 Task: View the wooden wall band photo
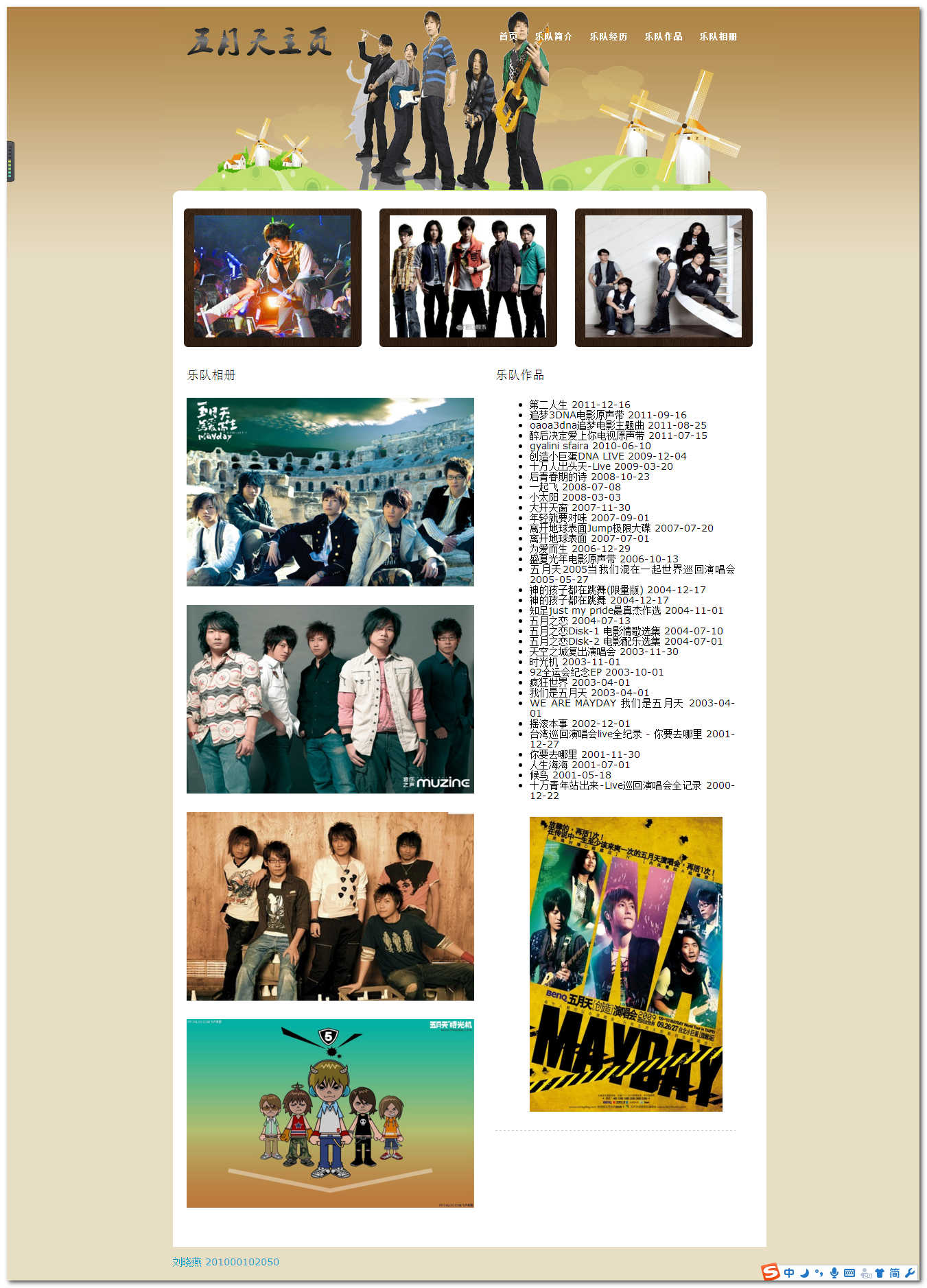coord(330,906)
